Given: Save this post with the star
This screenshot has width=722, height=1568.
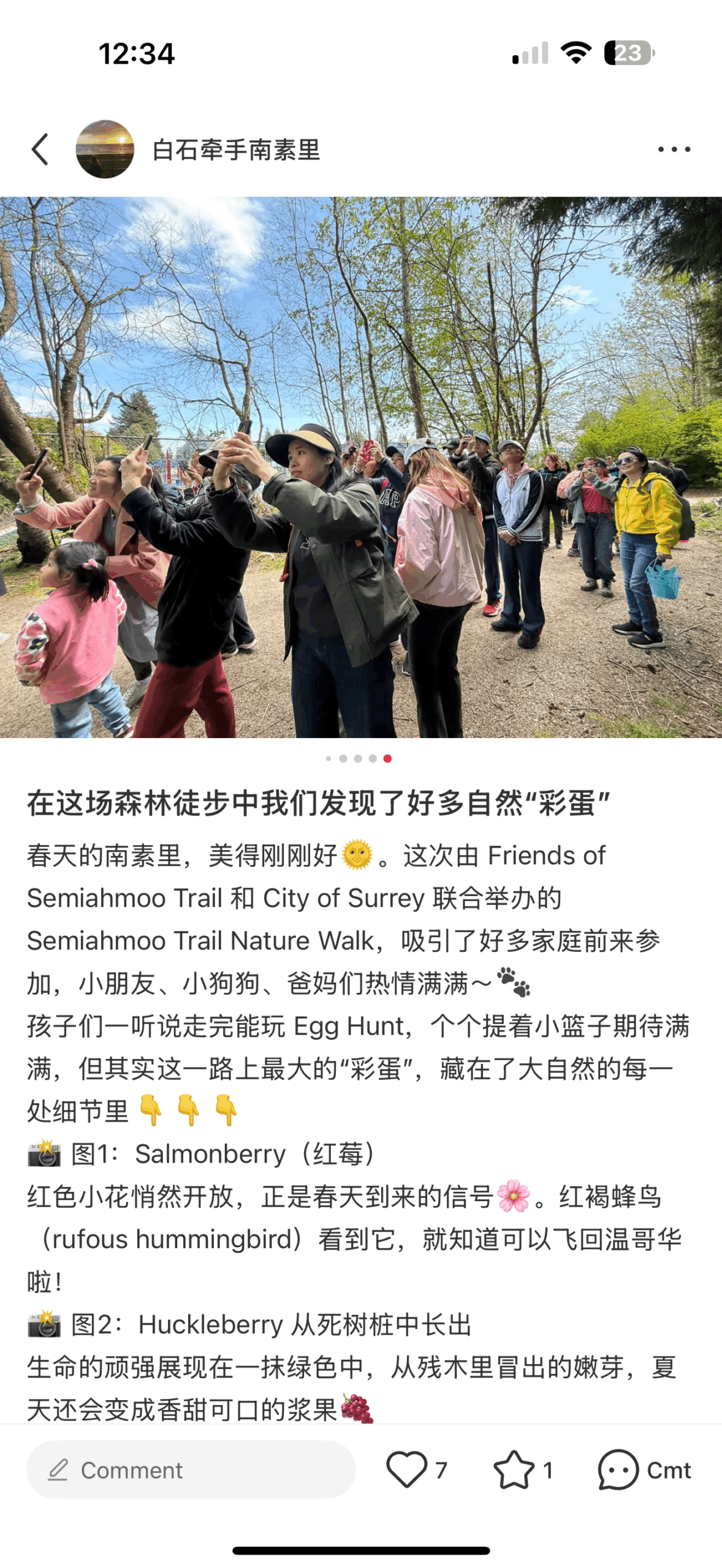Looking at the screenshot, I should coord(514,1469).
